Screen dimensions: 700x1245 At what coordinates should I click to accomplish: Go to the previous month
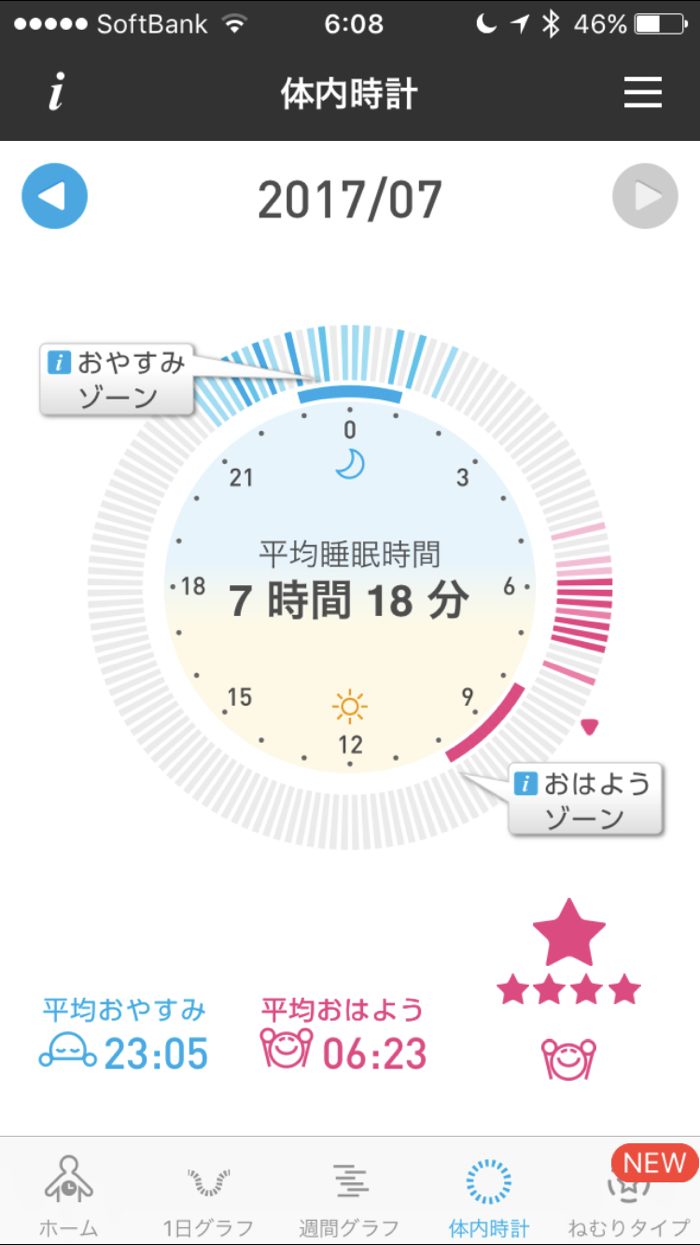click(55, 197)
